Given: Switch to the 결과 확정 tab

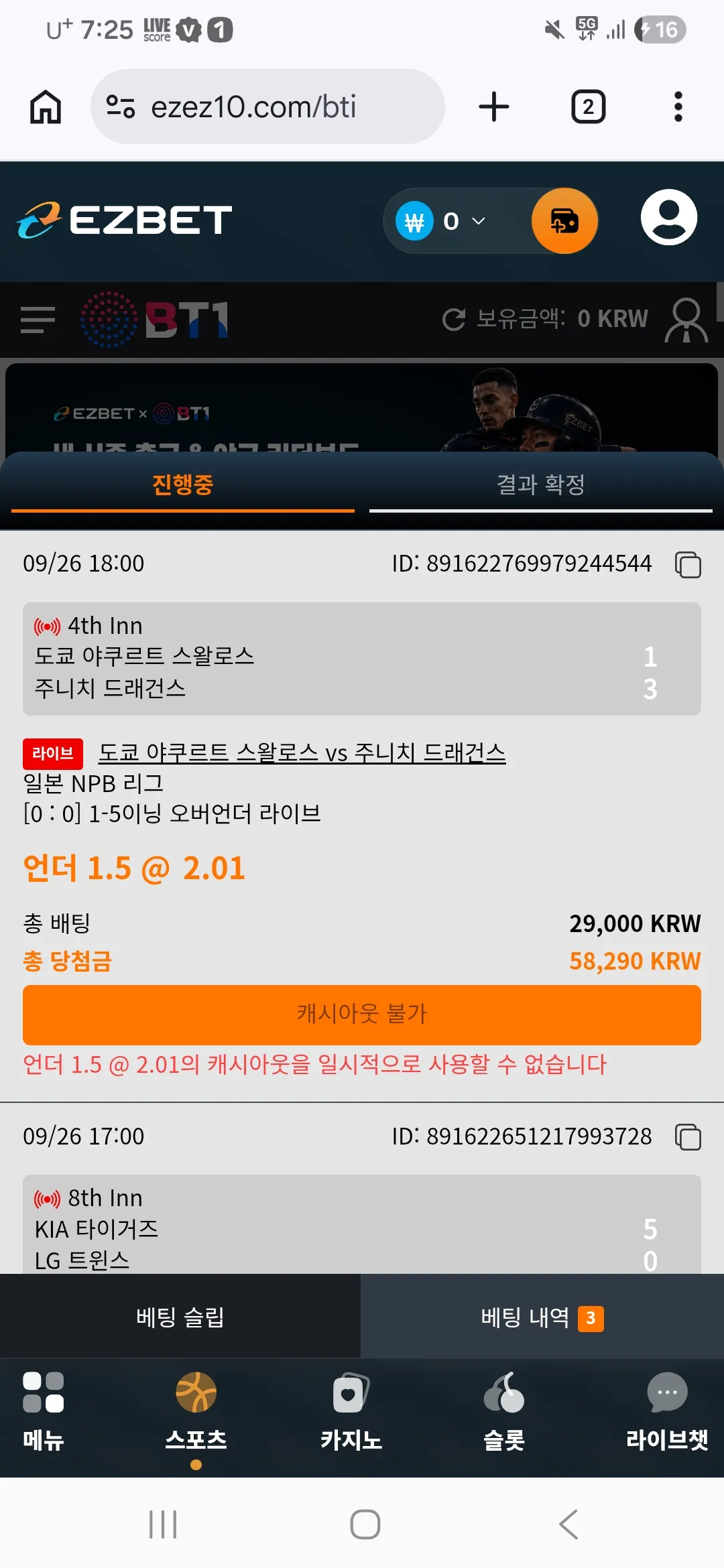Looking at the screenshot, I should 541,484.
